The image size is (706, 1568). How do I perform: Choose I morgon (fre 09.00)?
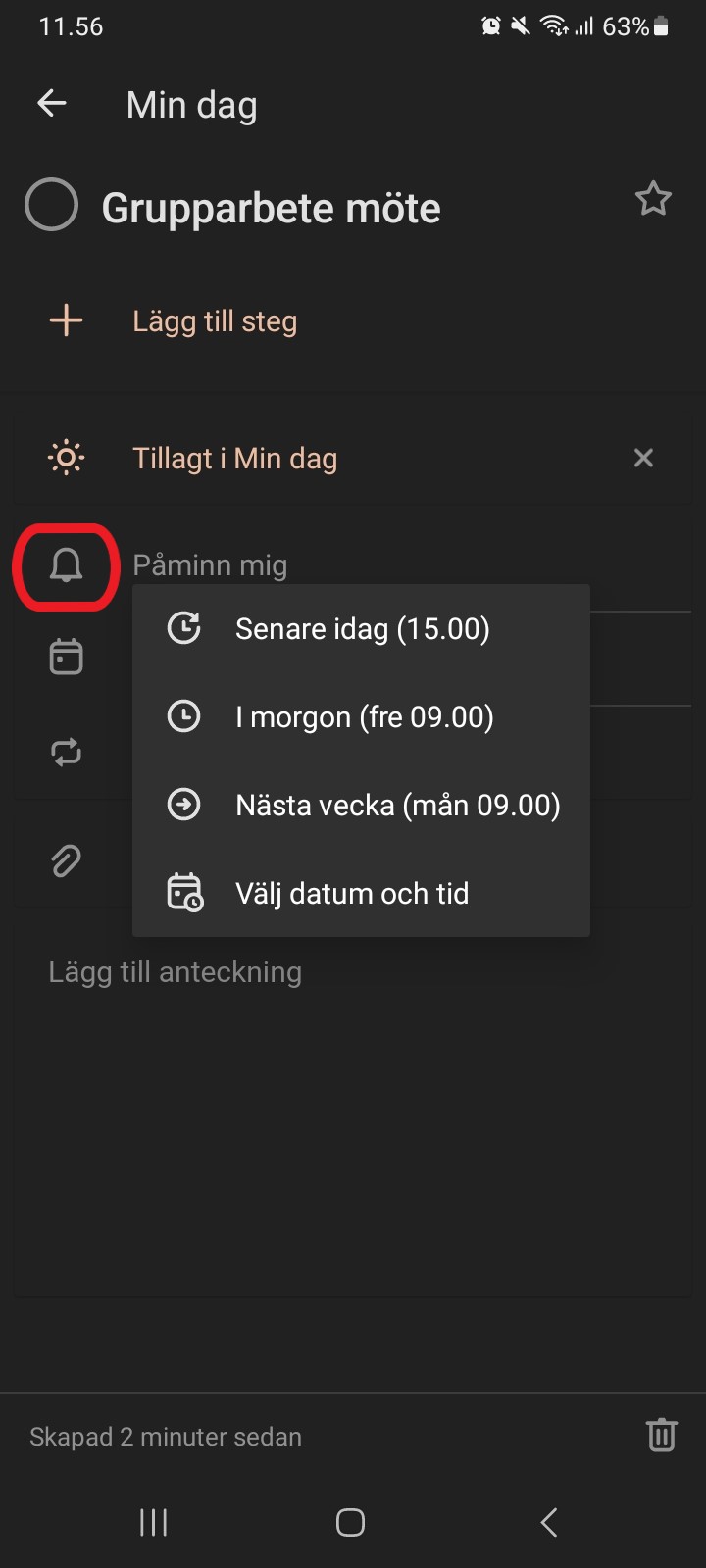pos(361,716)
